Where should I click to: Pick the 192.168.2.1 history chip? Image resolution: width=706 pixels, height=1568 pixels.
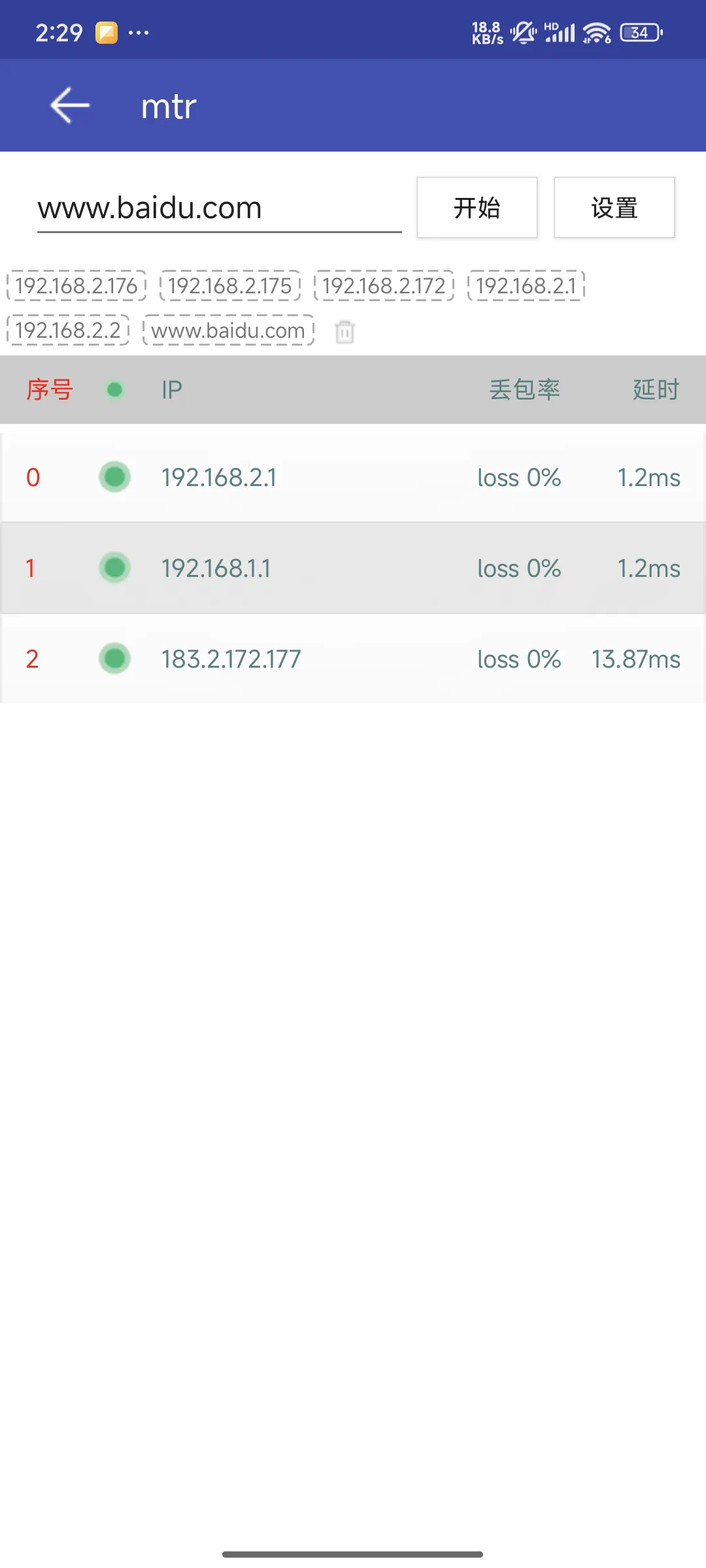[526, 286]
